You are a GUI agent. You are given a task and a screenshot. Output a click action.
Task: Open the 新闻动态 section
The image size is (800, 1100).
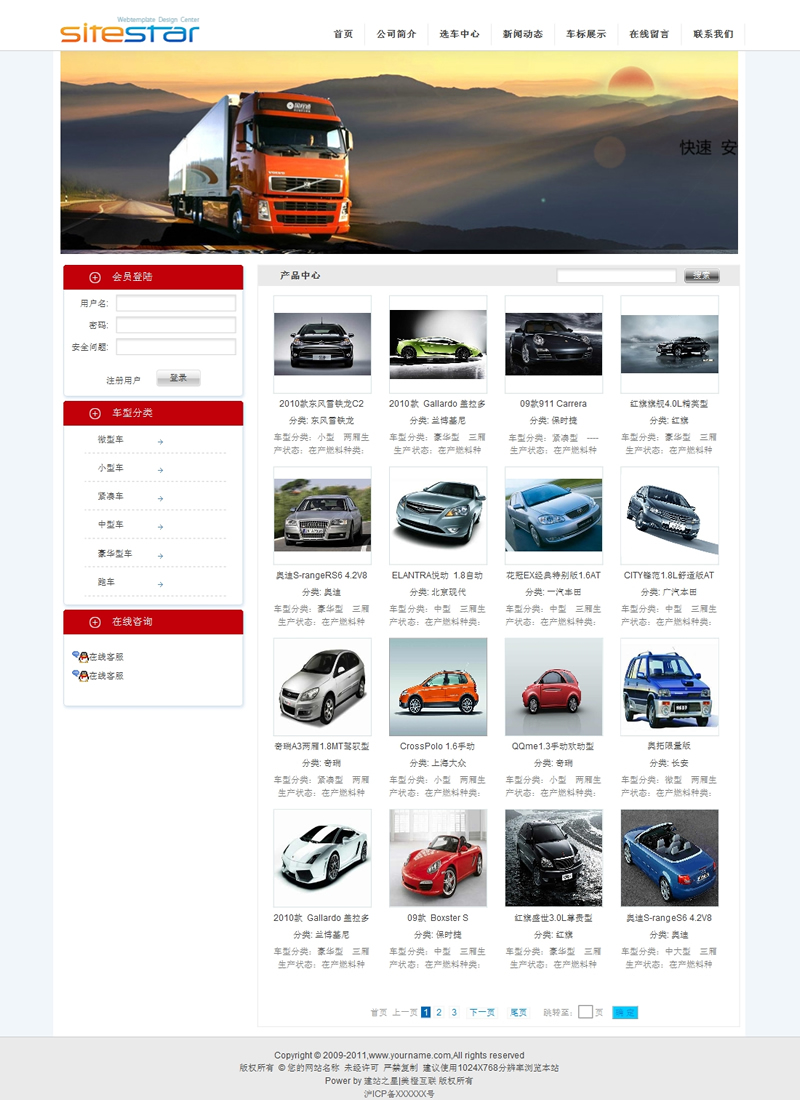522,34
